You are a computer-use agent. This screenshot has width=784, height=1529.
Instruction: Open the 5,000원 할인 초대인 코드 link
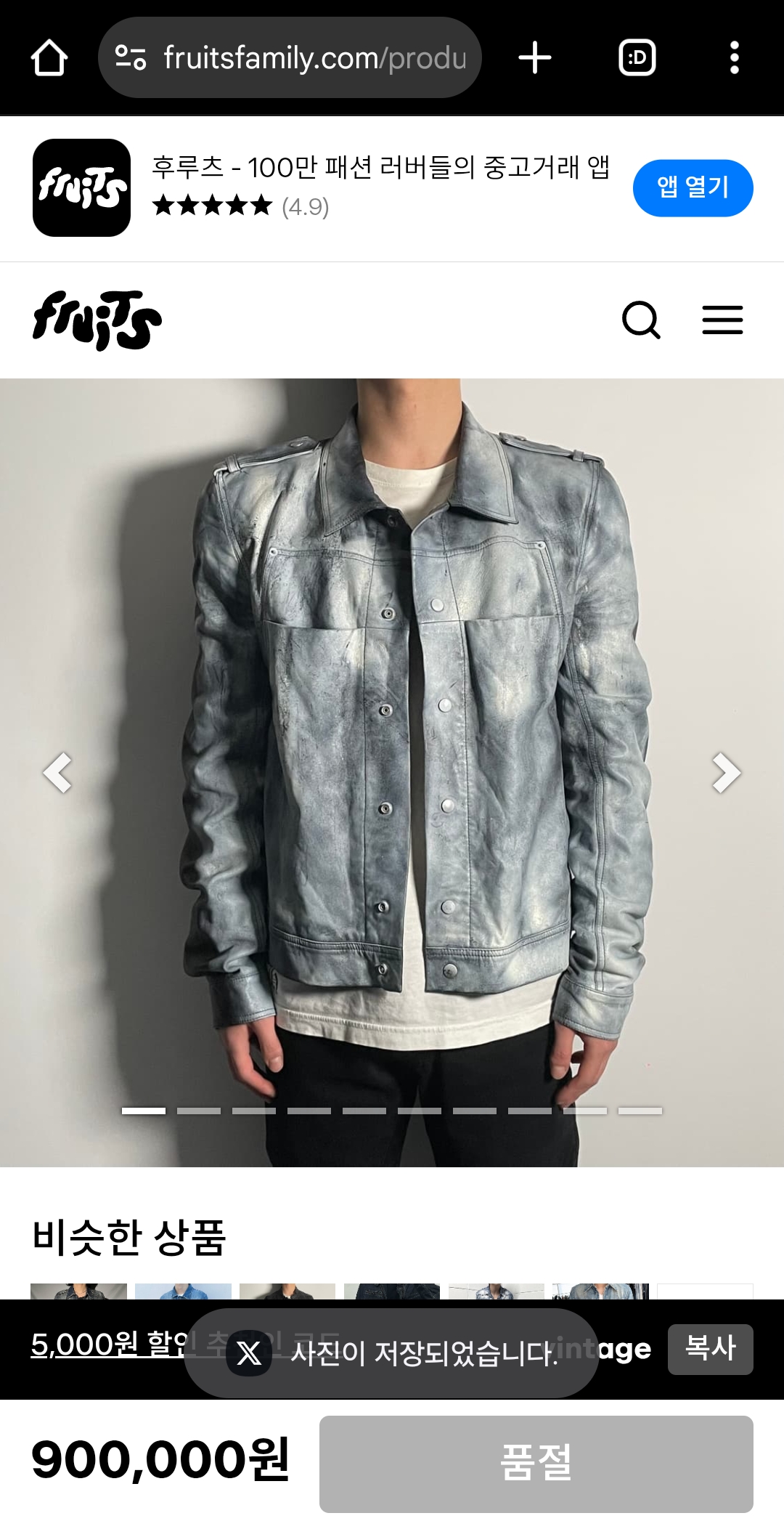[x=109, y=1345]
